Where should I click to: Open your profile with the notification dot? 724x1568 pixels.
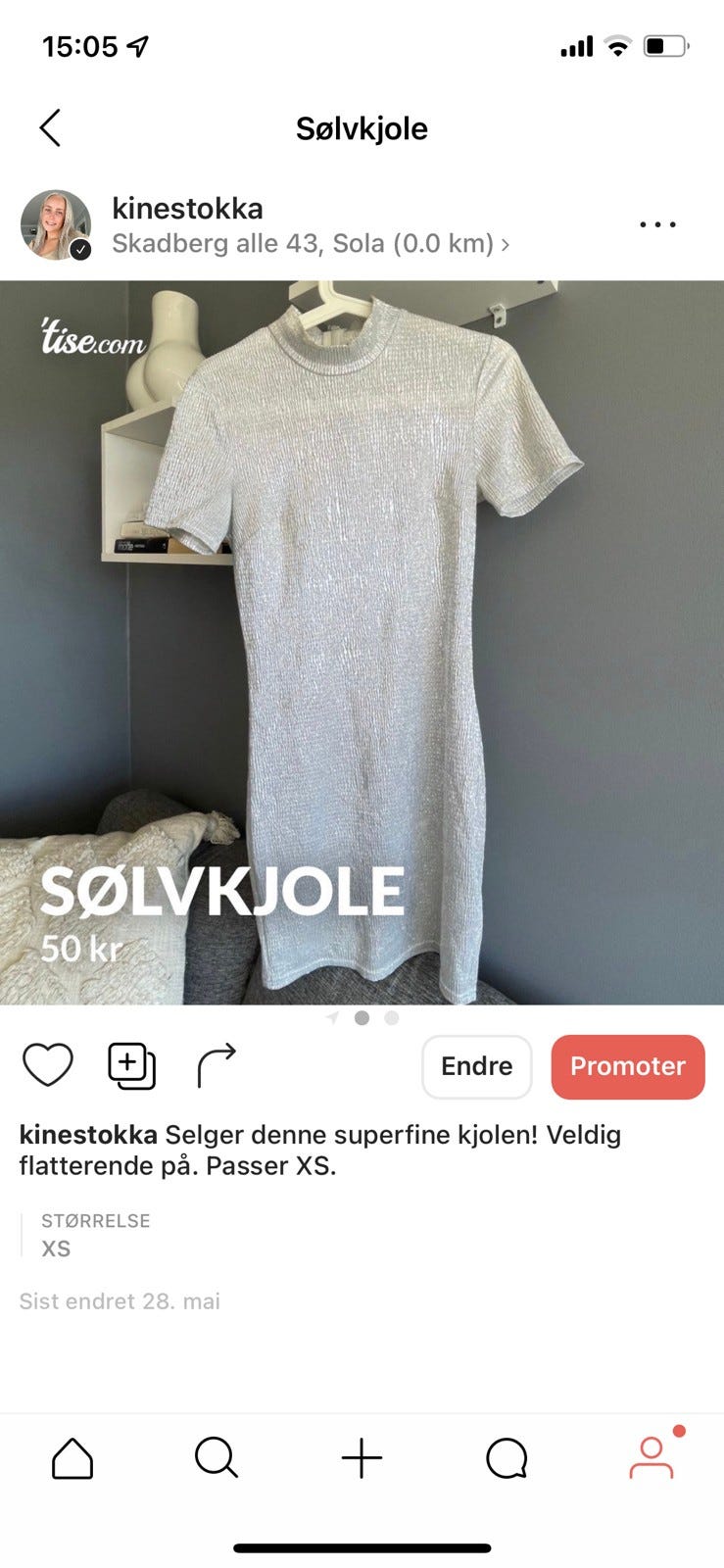coord(652,1458)
